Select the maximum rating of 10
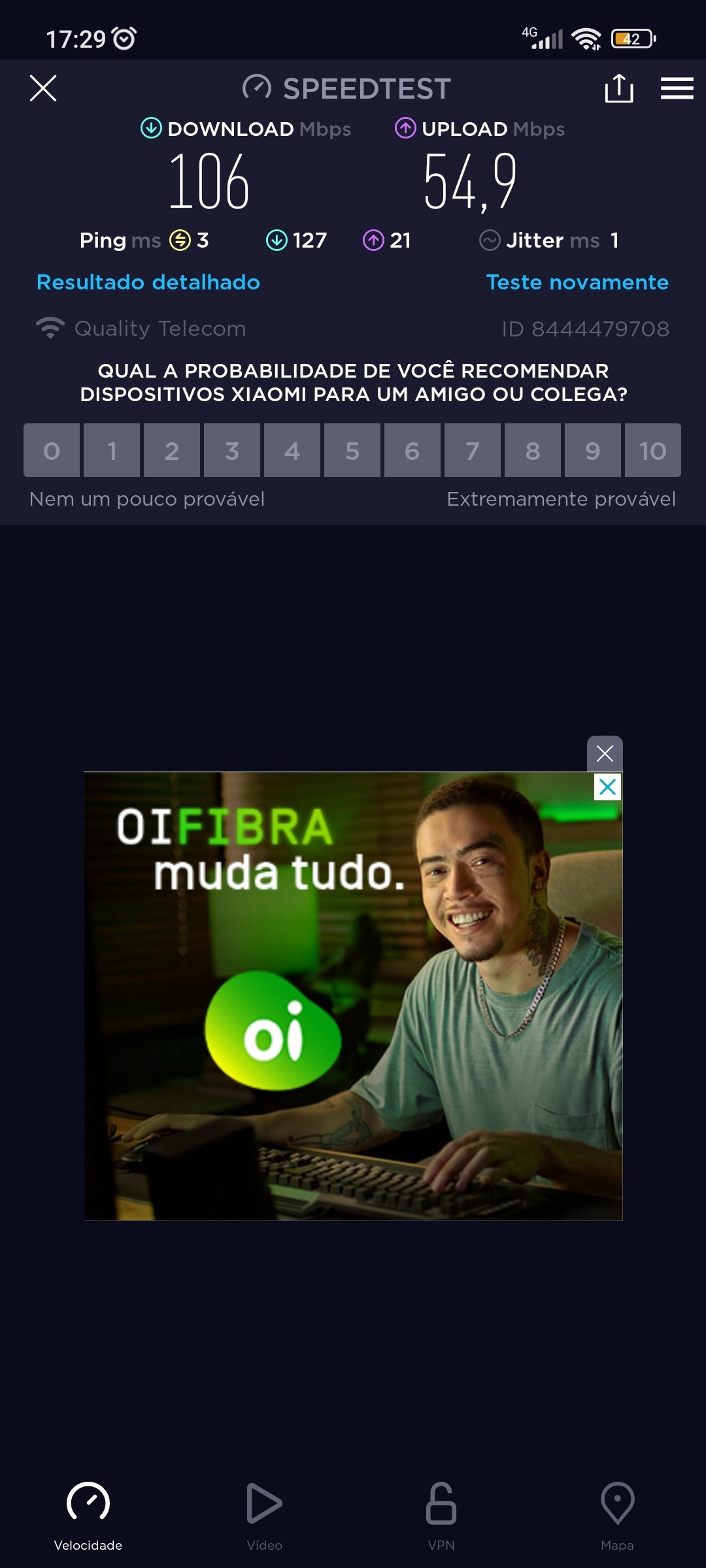 tap(652, 450)
